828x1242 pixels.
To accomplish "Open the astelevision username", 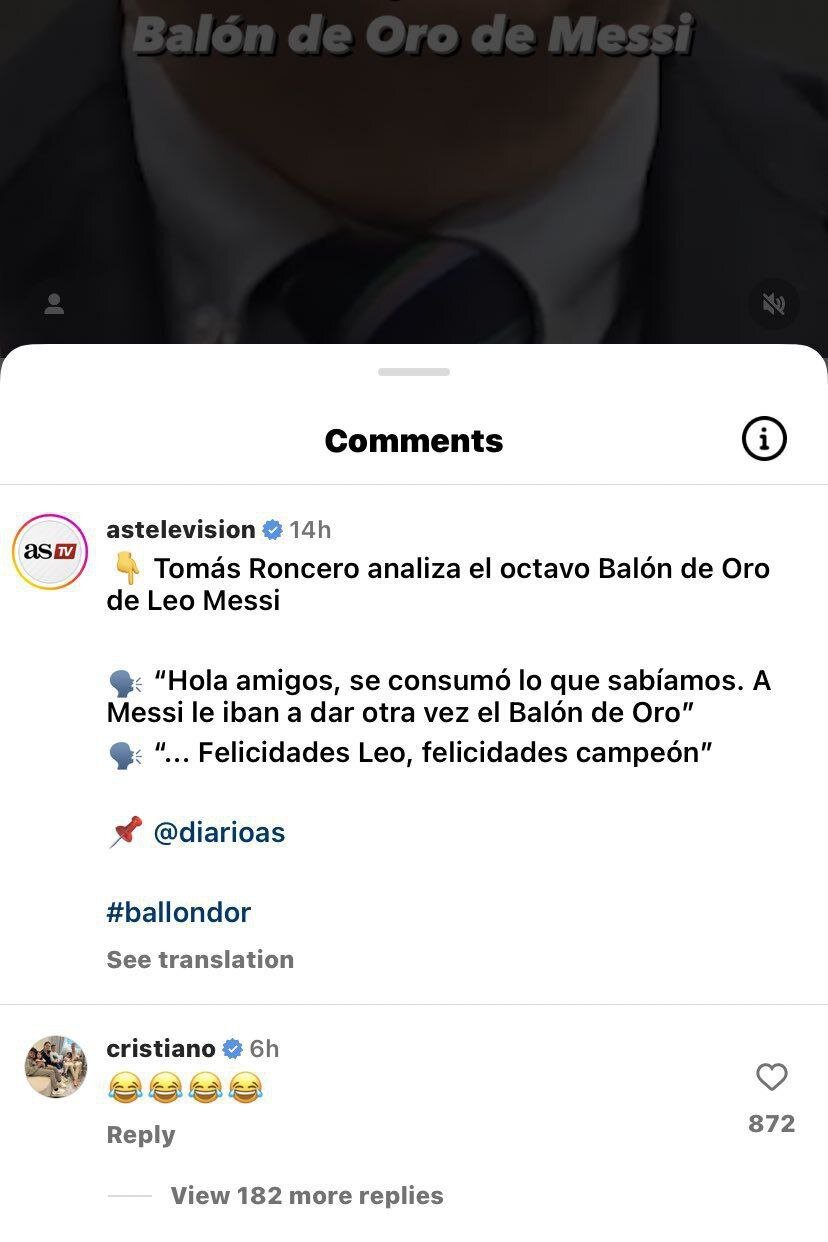I will pos(181,529).
